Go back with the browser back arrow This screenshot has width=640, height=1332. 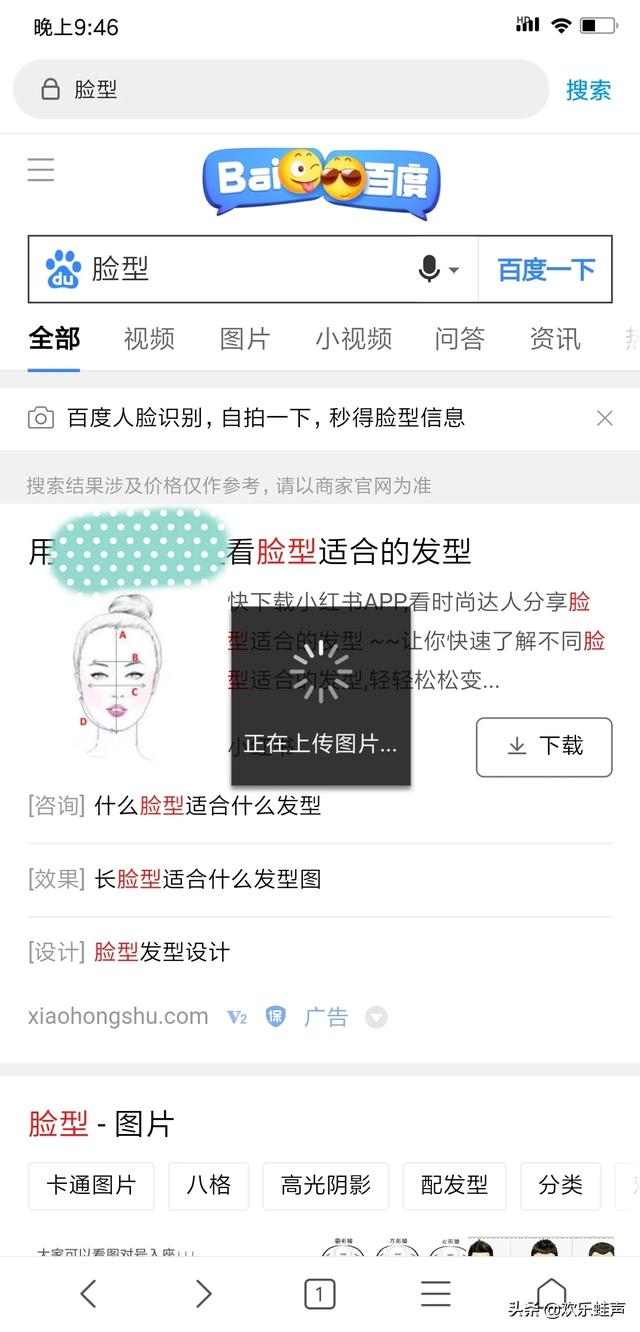click(x=88, y=1294)
